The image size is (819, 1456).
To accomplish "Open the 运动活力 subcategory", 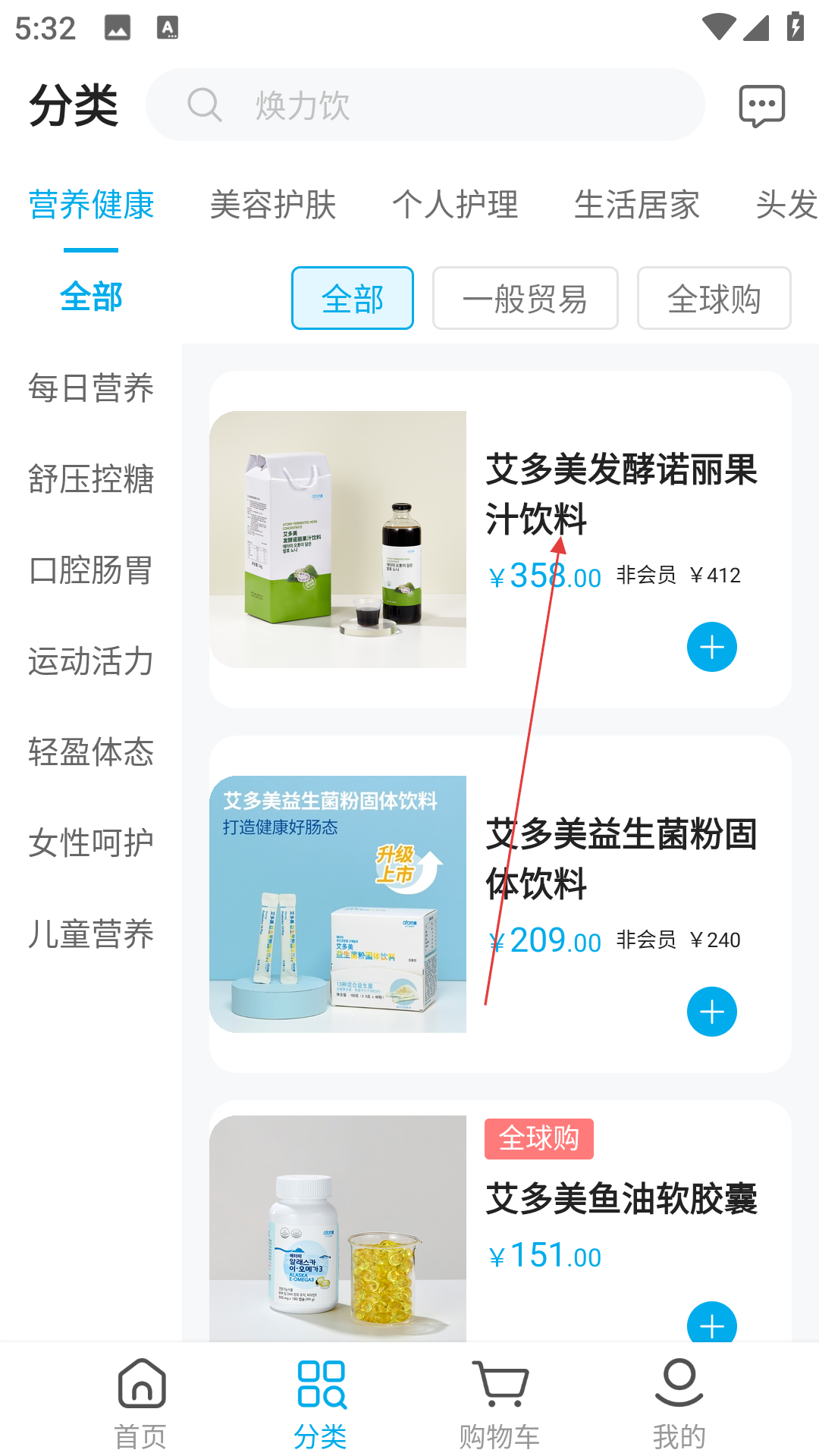I will coord(91,661).
